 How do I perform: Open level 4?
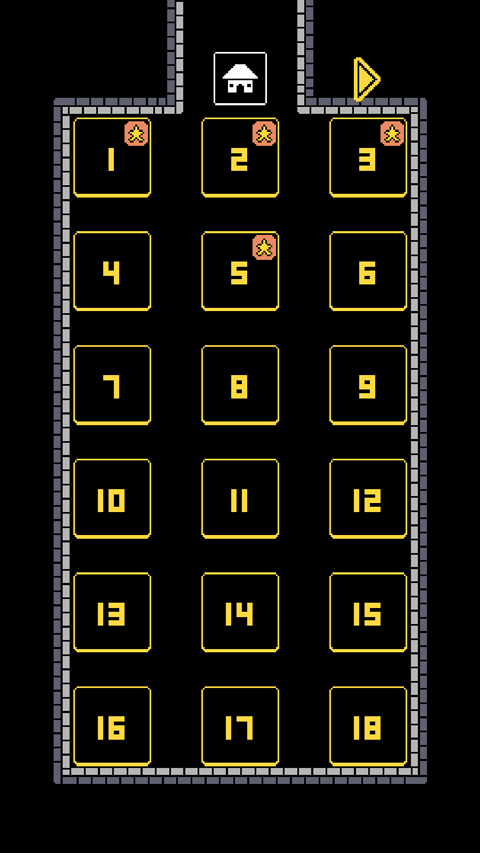(112, 271)
